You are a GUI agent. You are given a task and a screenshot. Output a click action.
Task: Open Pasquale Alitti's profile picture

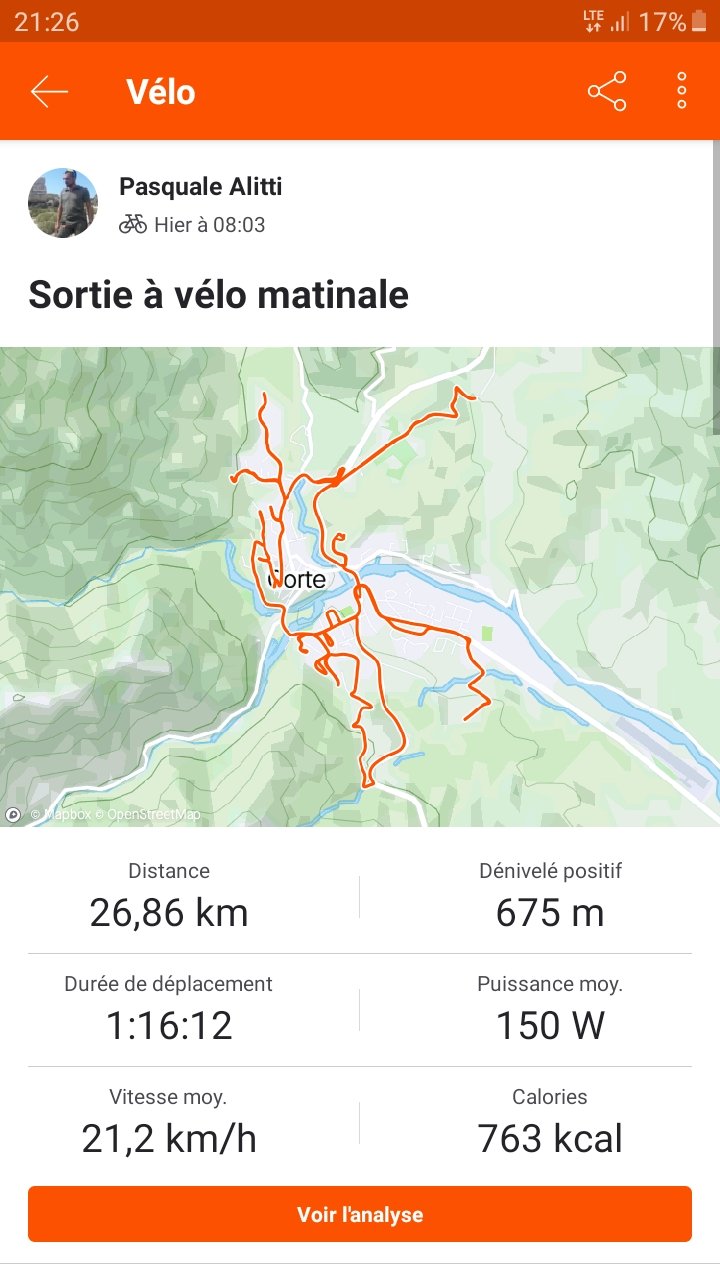[x=63, y=203]
